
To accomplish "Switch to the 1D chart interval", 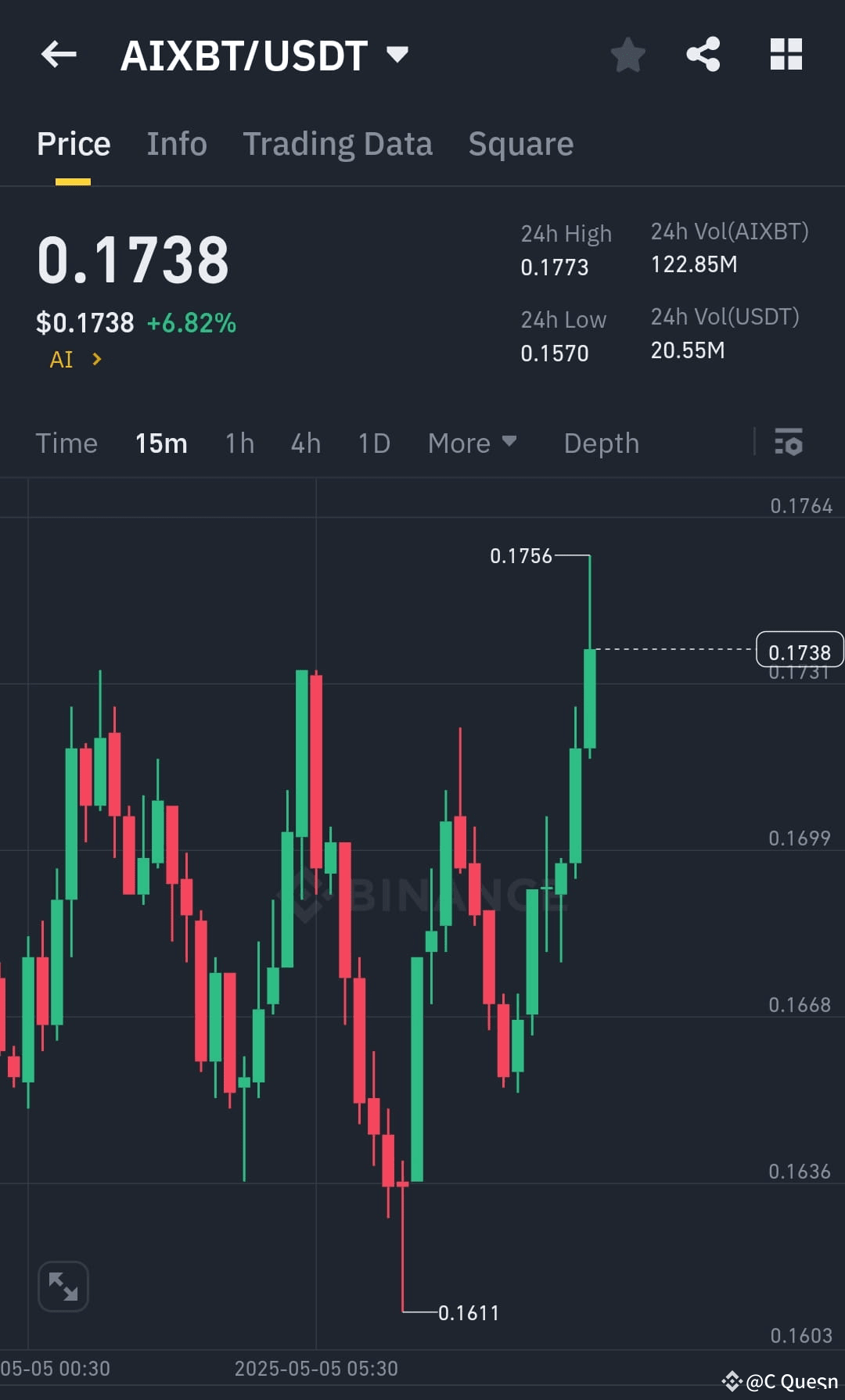I will [374, 443].
